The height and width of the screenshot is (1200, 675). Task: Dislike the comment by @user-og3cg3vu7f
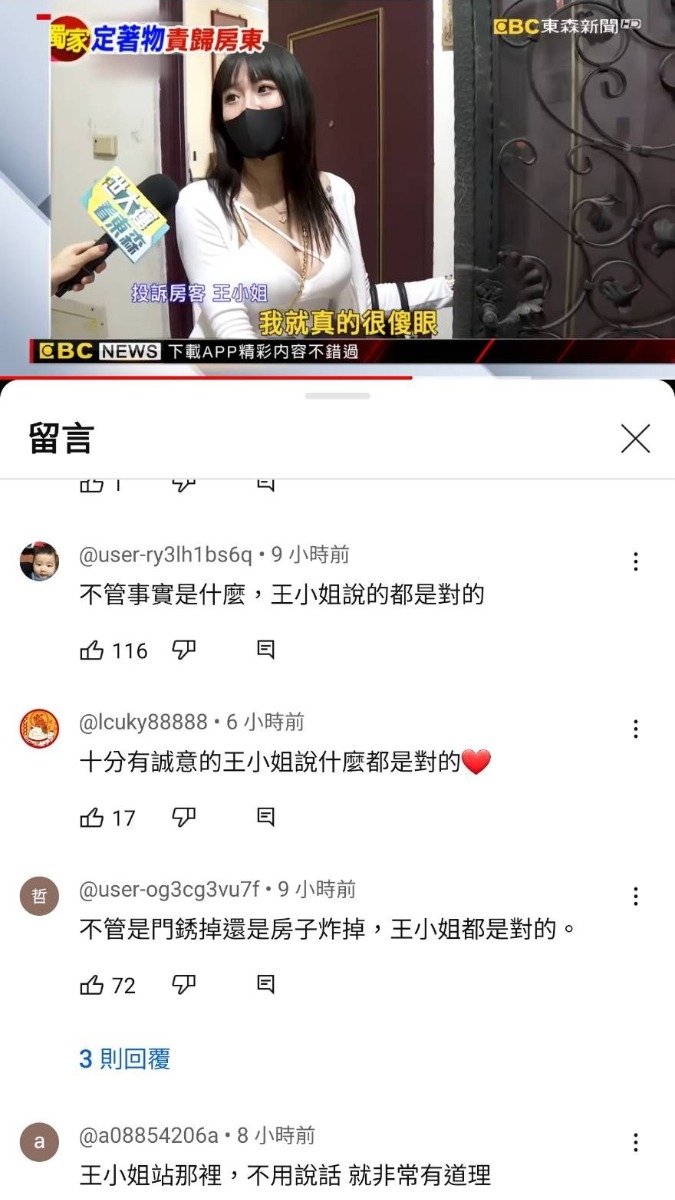(x=184, y=984)
